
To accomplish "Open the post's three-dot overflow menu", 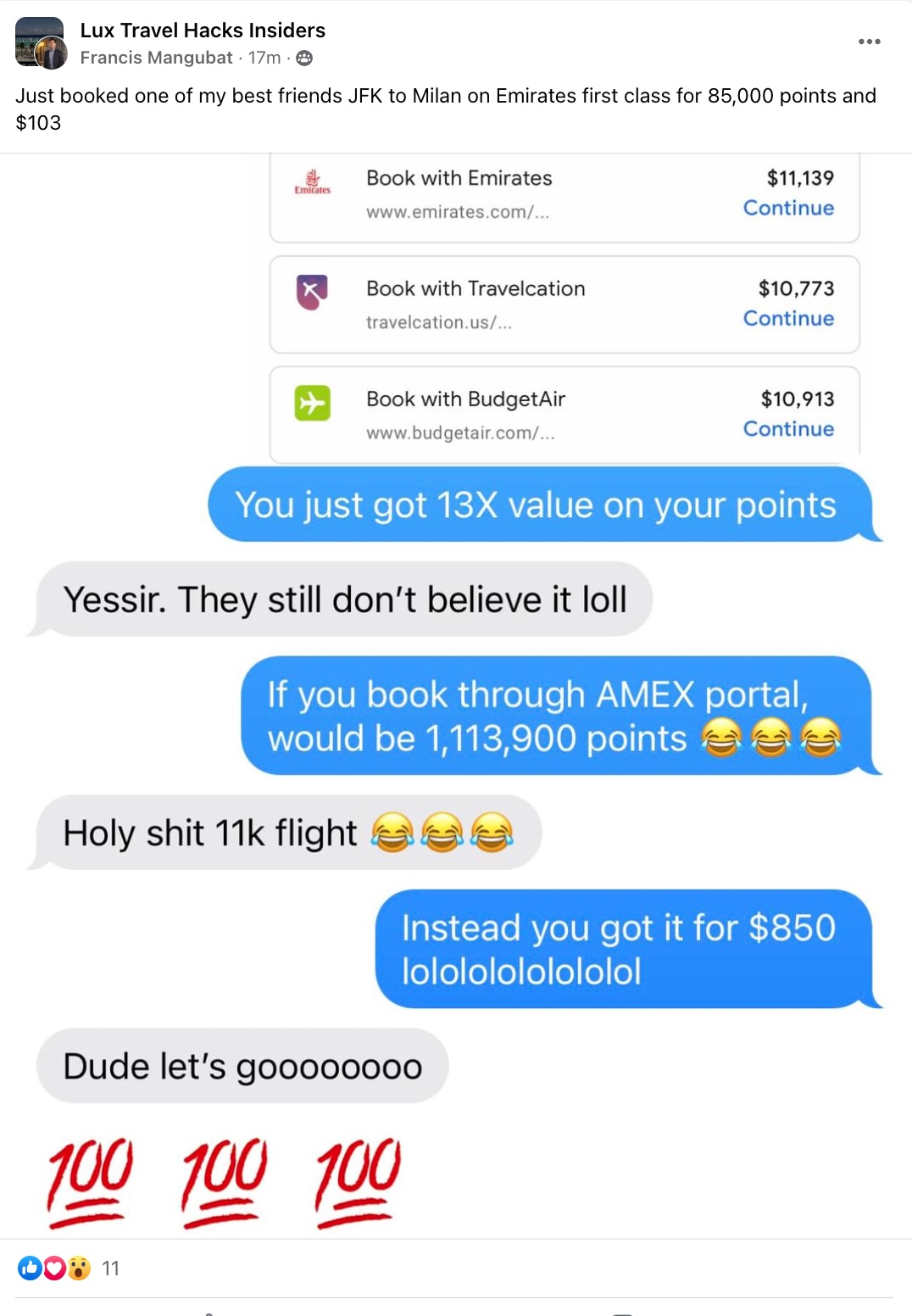I will (x=869, y=42).
